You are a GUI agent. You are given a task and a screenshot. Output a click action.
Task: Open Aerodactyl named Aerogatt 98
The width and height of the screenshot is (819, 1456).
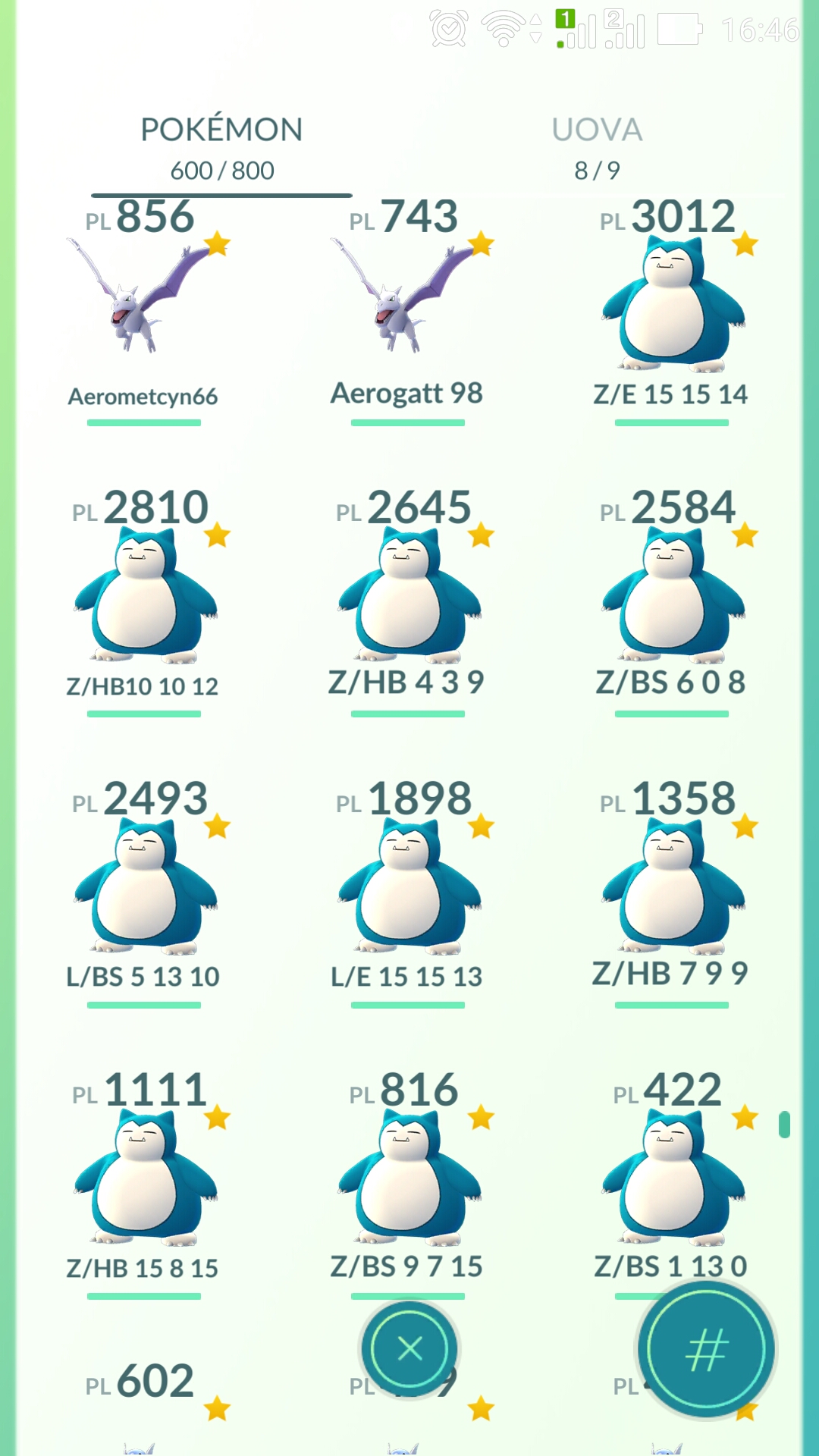[x=408, y=311]
